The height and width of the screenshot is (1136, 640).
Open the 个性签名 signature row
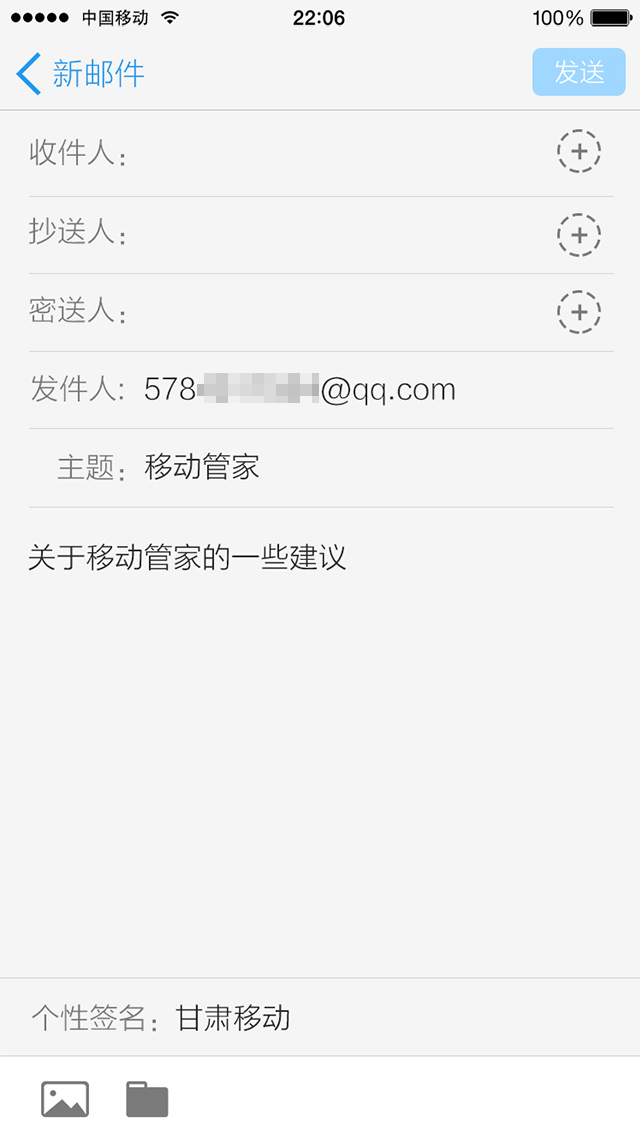[320, 1018]
